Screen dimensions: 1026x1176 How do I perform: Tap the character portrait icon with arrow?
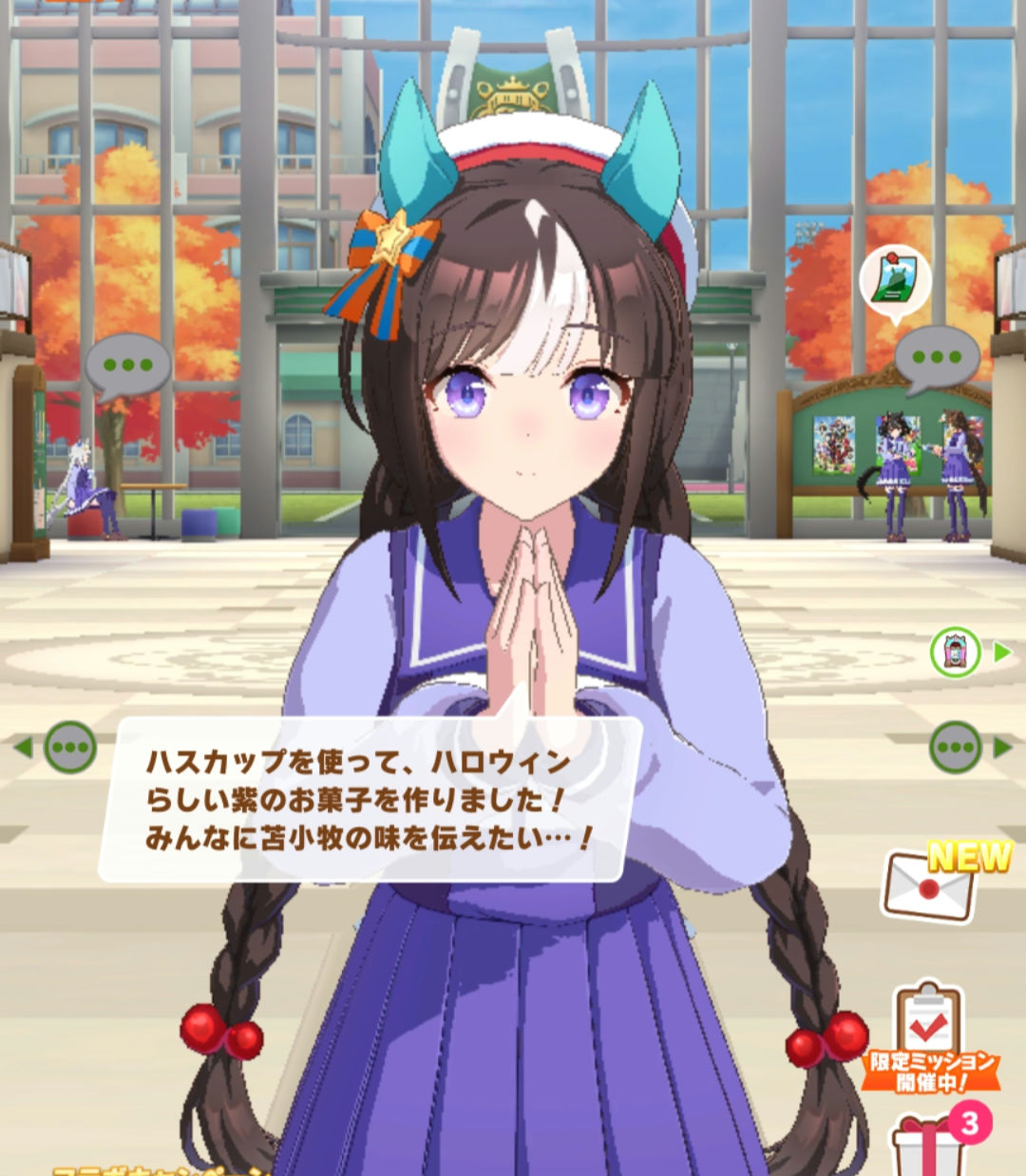(956, 653)
